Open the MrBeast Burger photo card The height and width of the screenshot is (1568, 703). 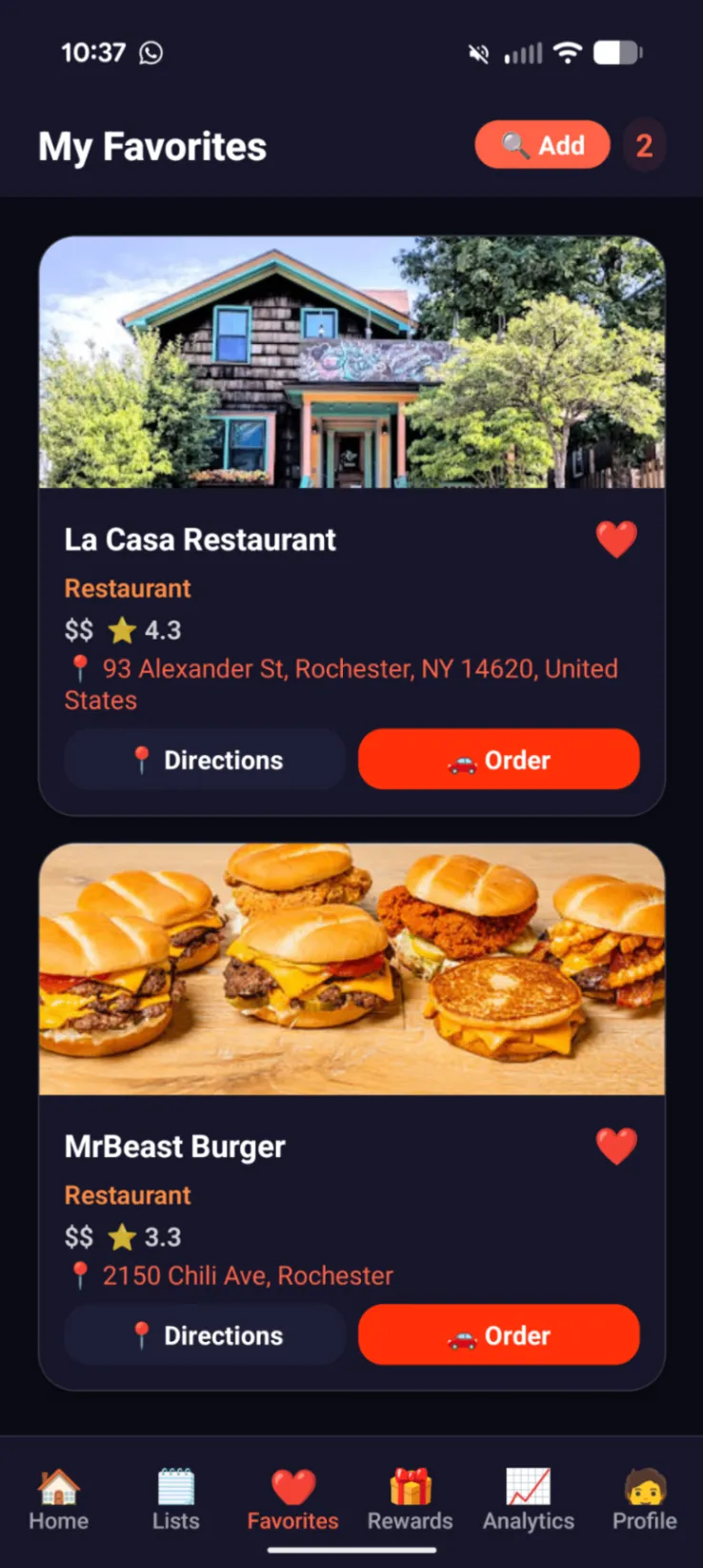point(351,969)
